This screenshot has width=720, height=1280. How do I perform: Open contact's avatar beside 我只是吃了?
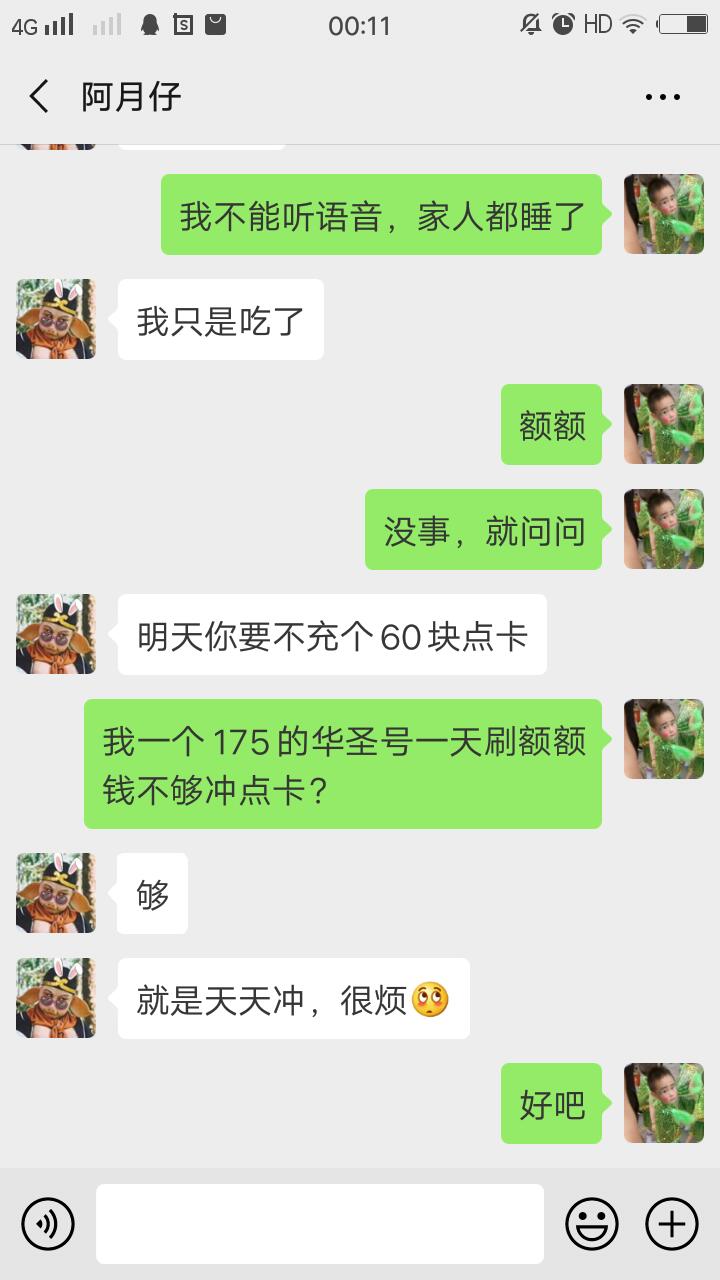tap(56, 319)
